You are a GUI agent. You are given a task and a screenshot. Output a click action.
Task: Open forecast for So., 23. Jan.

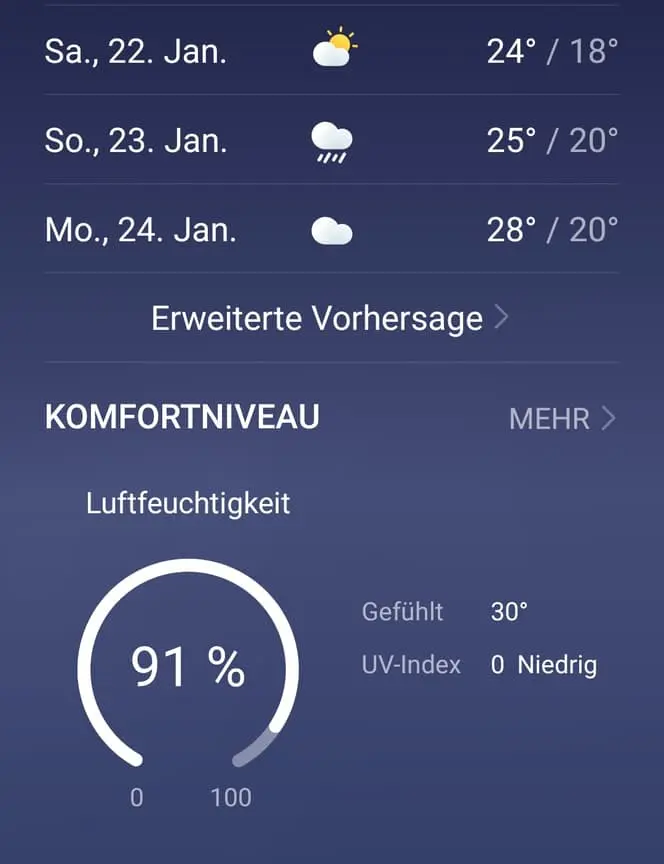click(x=331, y=140)
